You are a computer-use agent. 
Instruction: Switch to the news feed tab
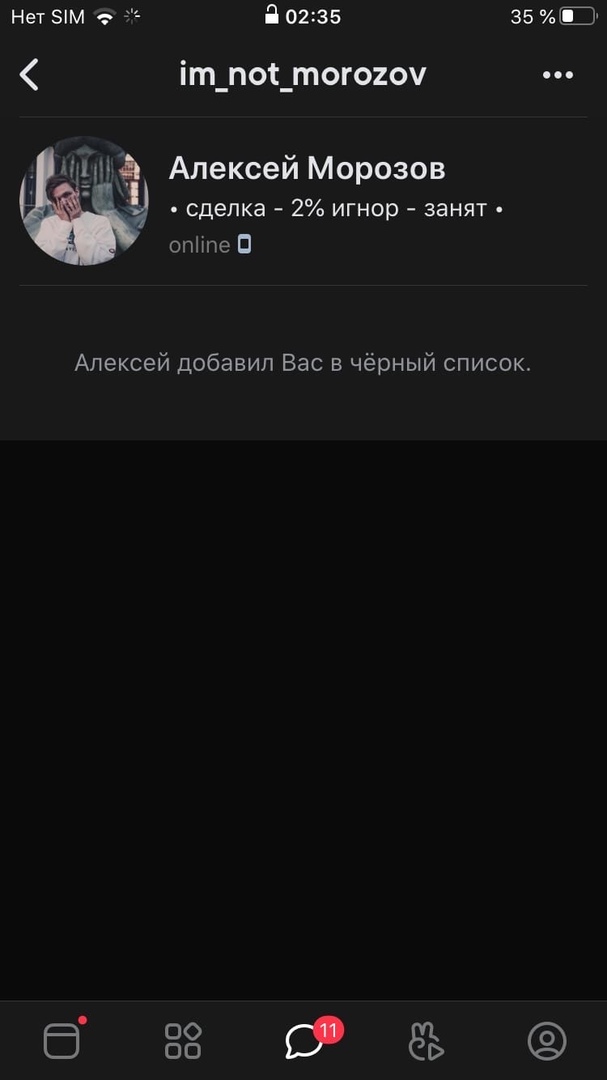click(x=62, y=1041)
